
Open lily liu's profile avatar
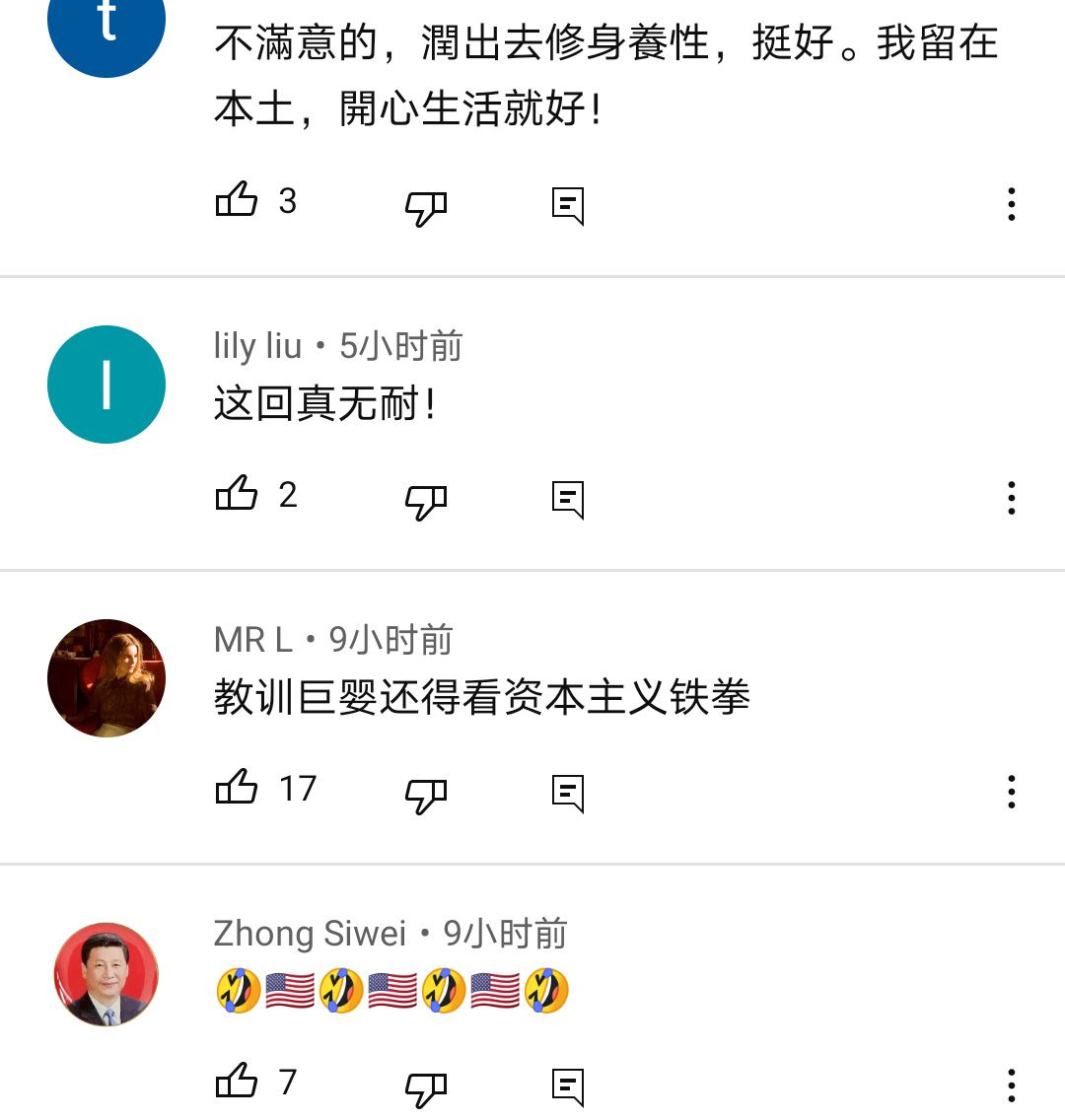coord(106,385)
